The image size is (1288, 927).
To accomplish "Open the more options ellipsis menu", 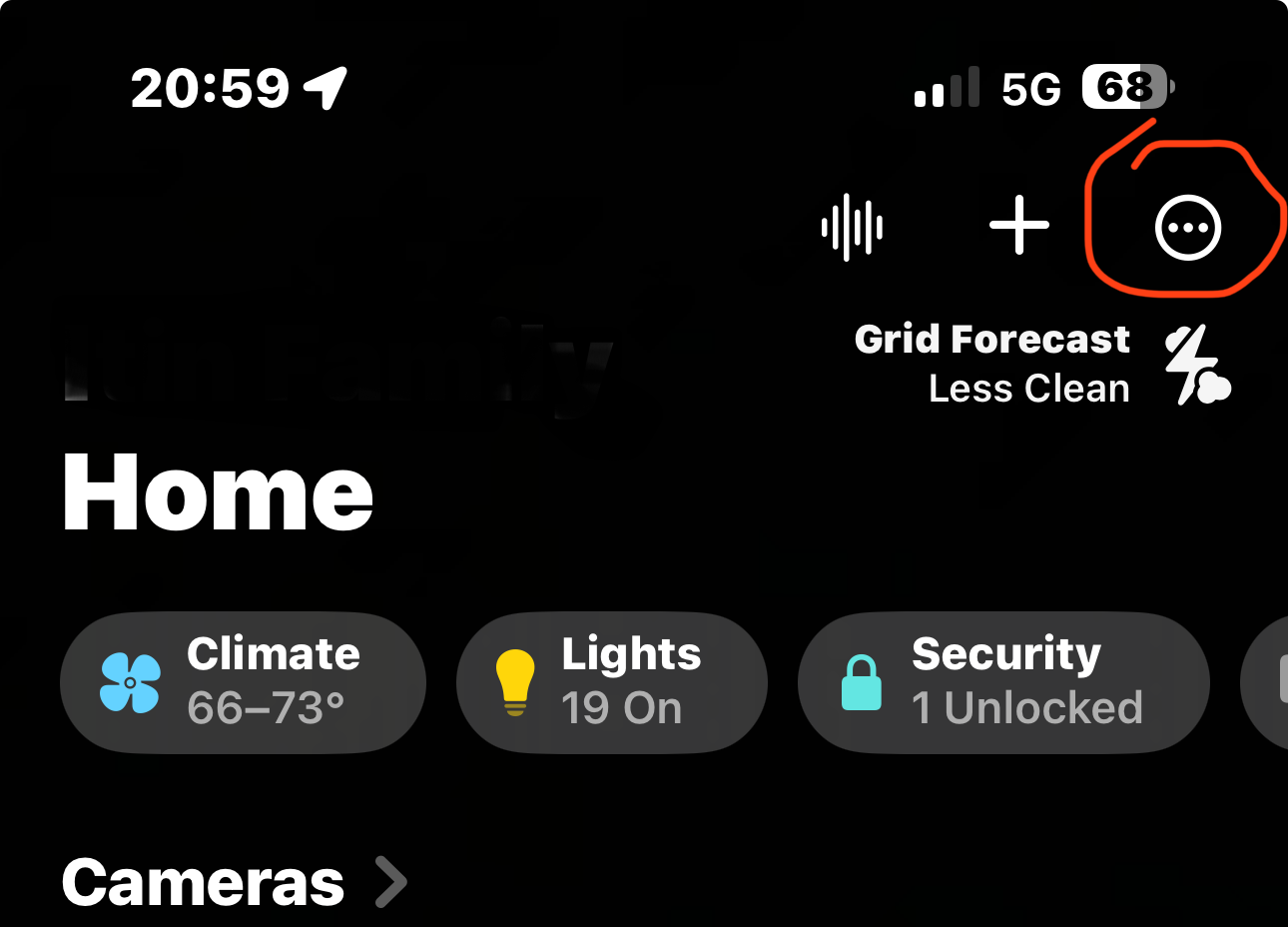I will click(x=1187, y=228).
